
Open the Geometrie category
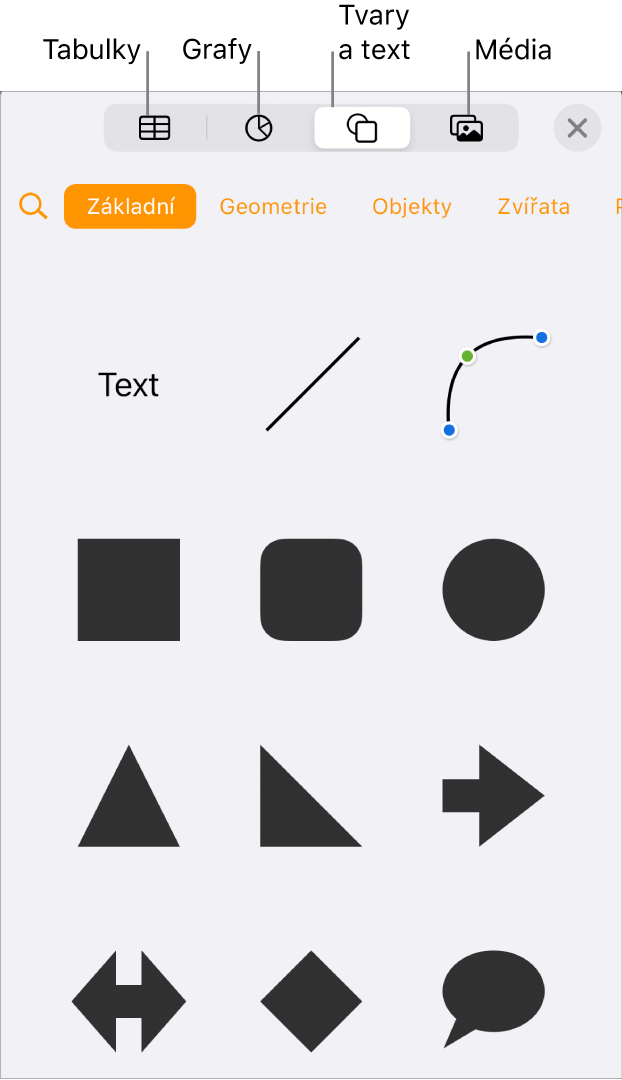click(x=273, y=207)
